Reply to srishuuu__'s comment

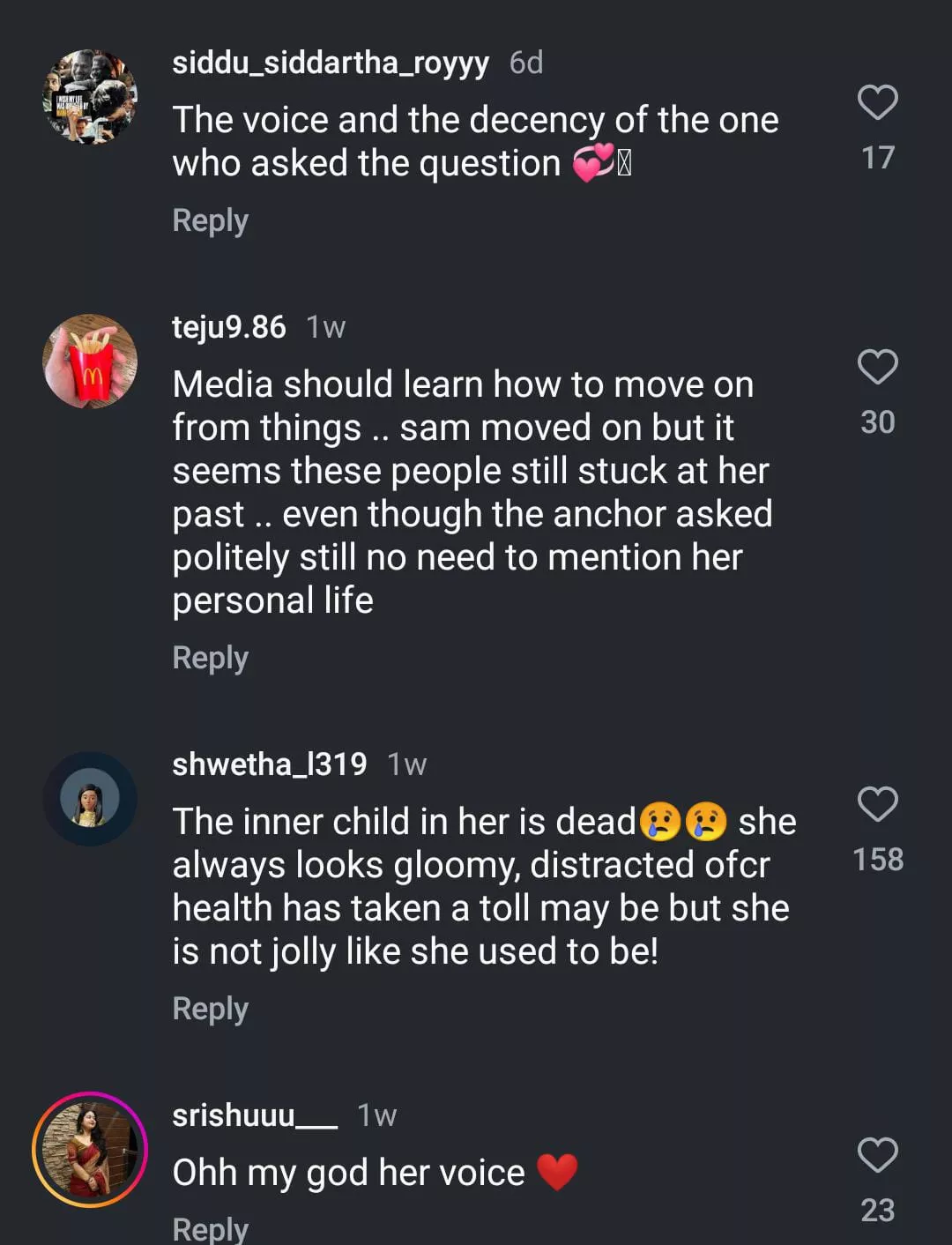click(210, 1227)
